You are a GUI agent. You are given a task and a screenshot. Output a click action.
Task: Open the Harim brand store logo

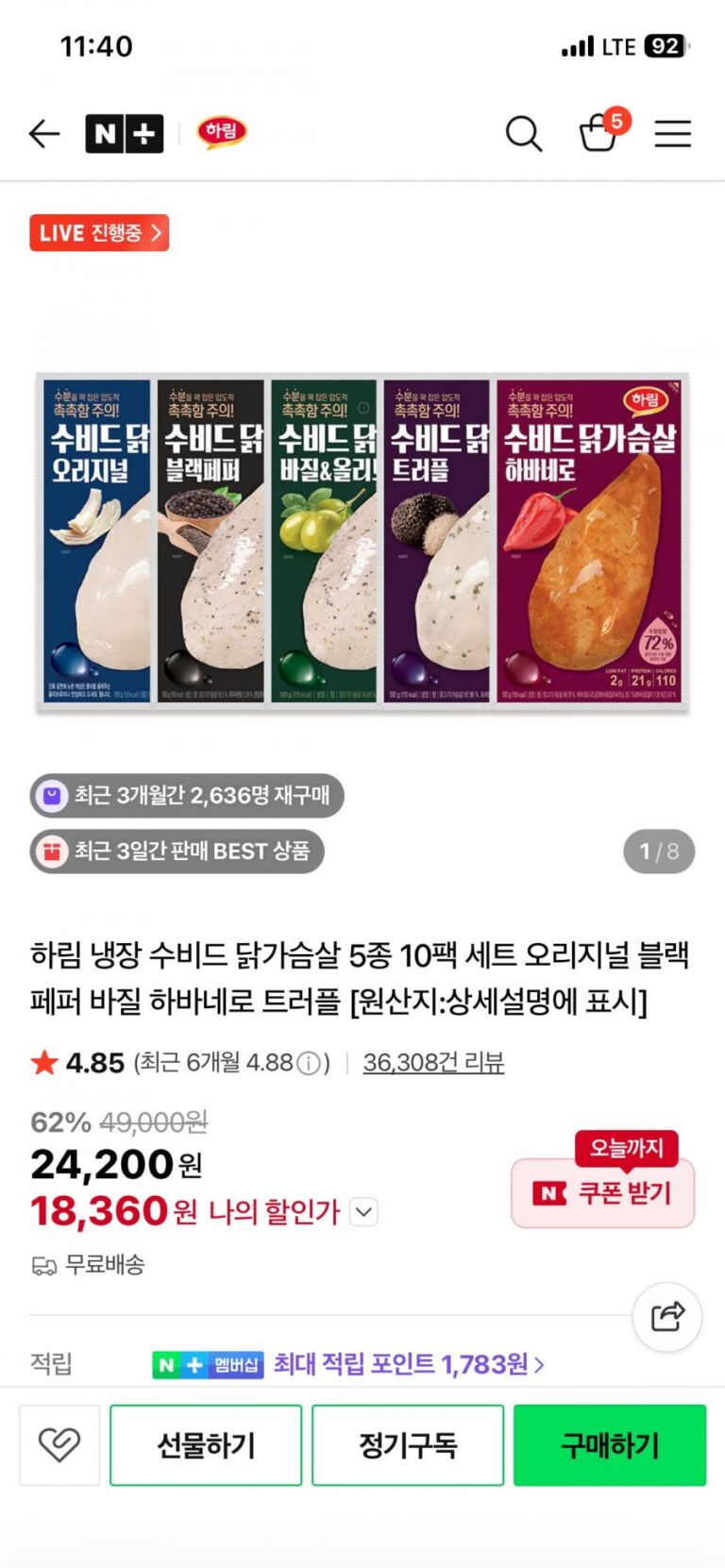(x=222, y=132)
